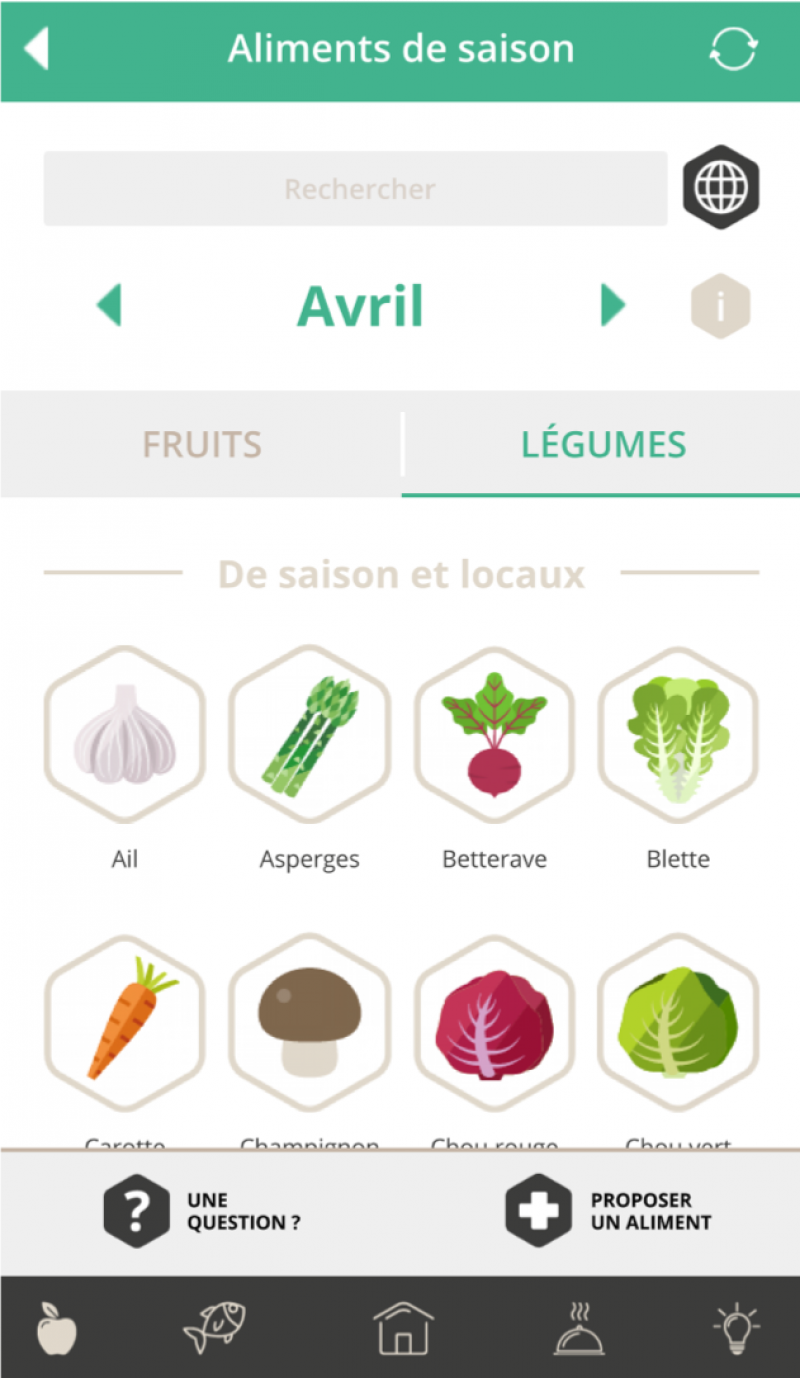The image size is (800, 1378).
Task: Go back with the header arrow
Action: pos(36,49)
